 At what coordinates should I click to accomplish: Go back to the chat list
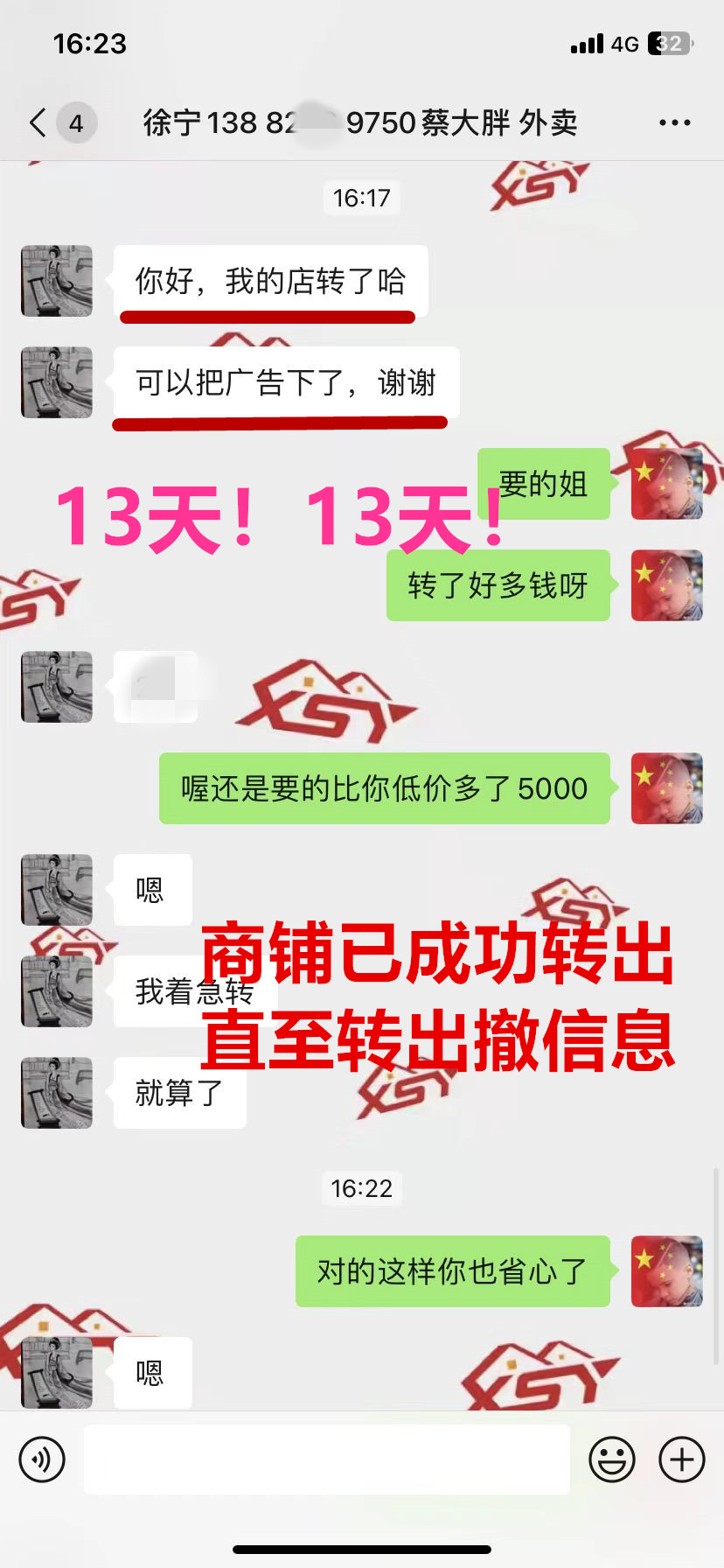(38, 122)
